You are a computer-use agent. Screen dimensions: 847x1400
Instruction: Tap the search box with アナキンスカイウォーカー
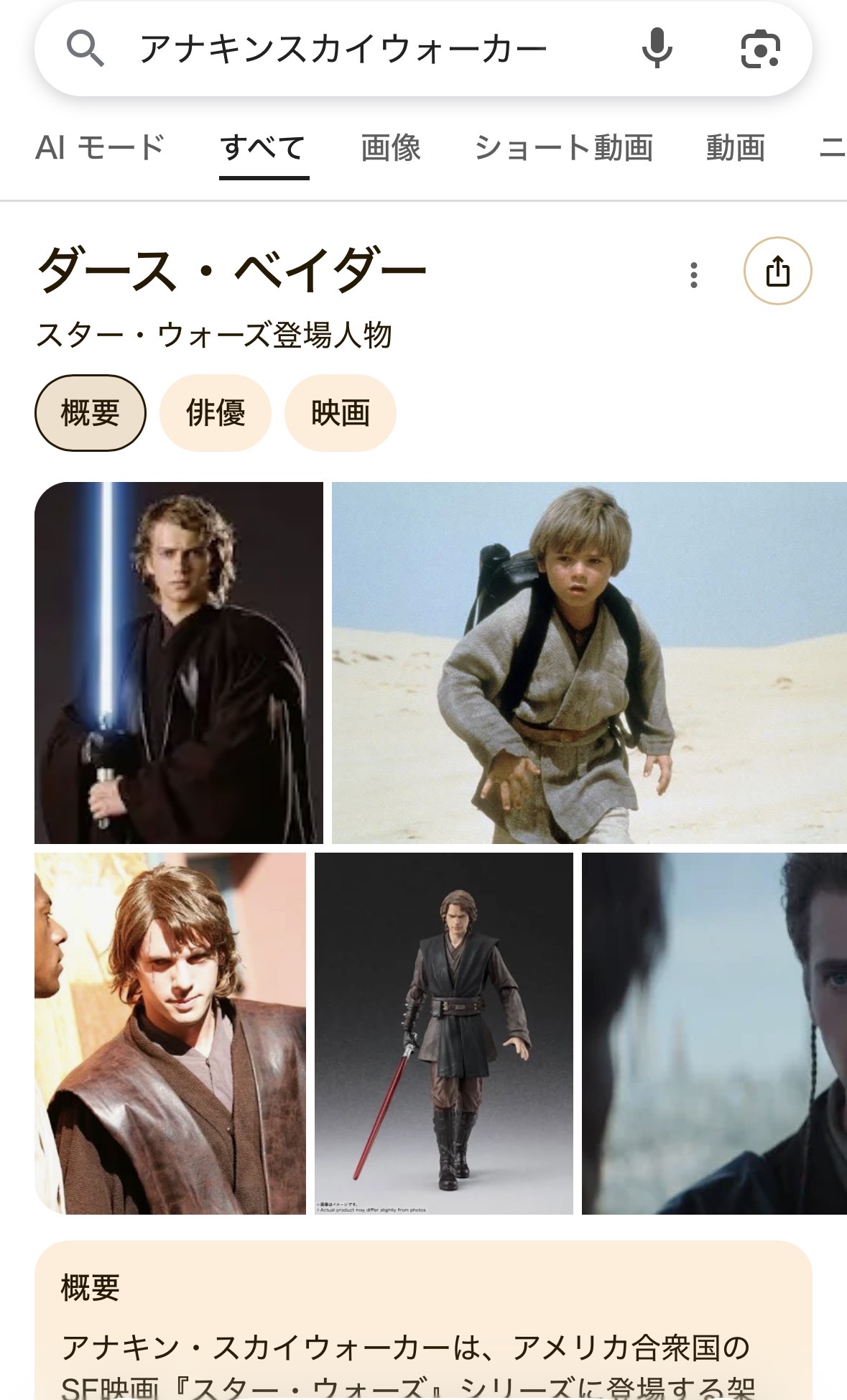coord(343,49)
